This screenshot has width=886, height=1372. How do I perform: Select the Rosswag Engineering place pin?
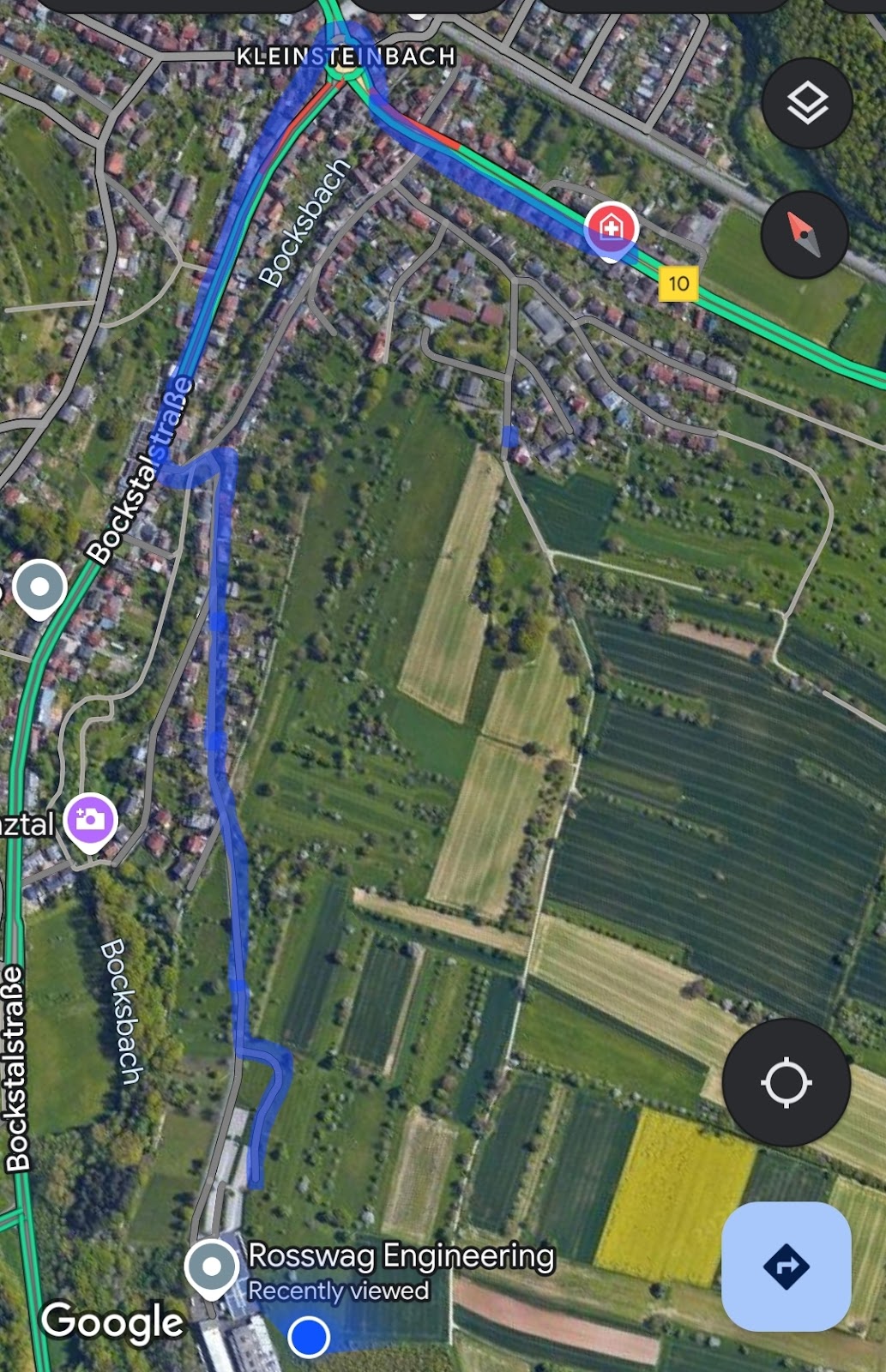click(x=212, y=1267)
